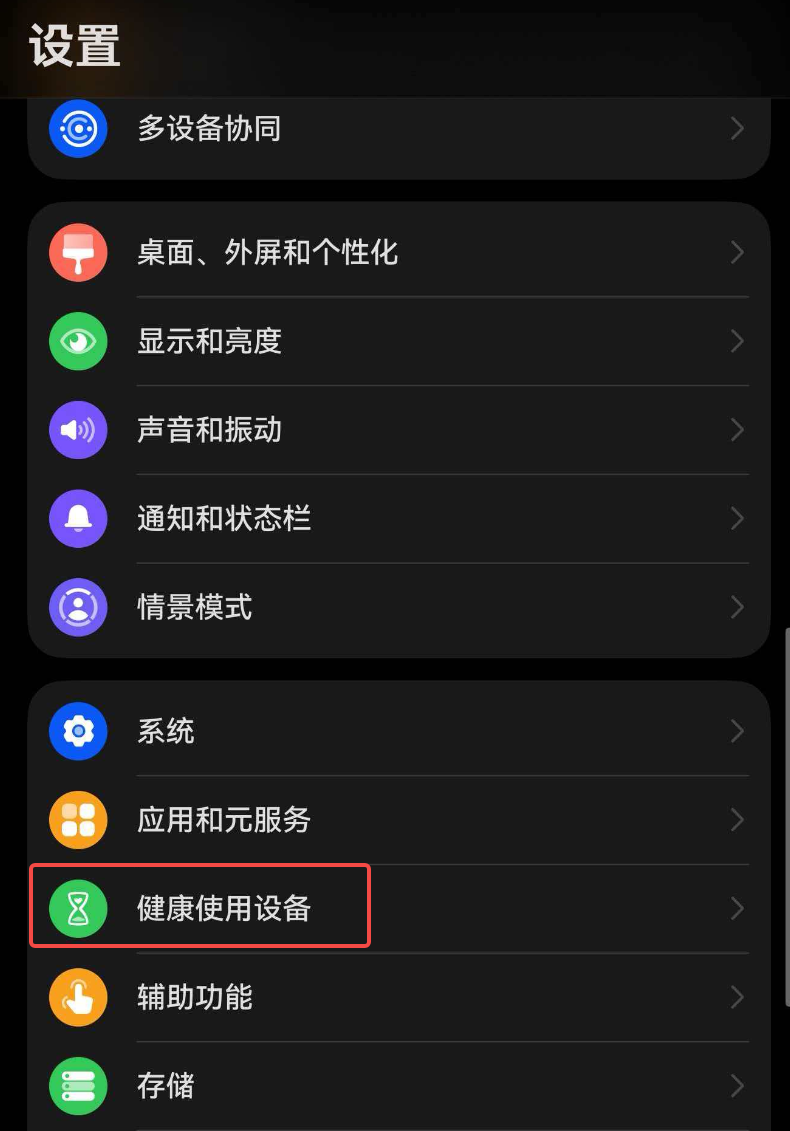This screenshot has width=790, height=1131.
Task: Tap the 应用和元服务 grid icon
Action: [78, 820]
